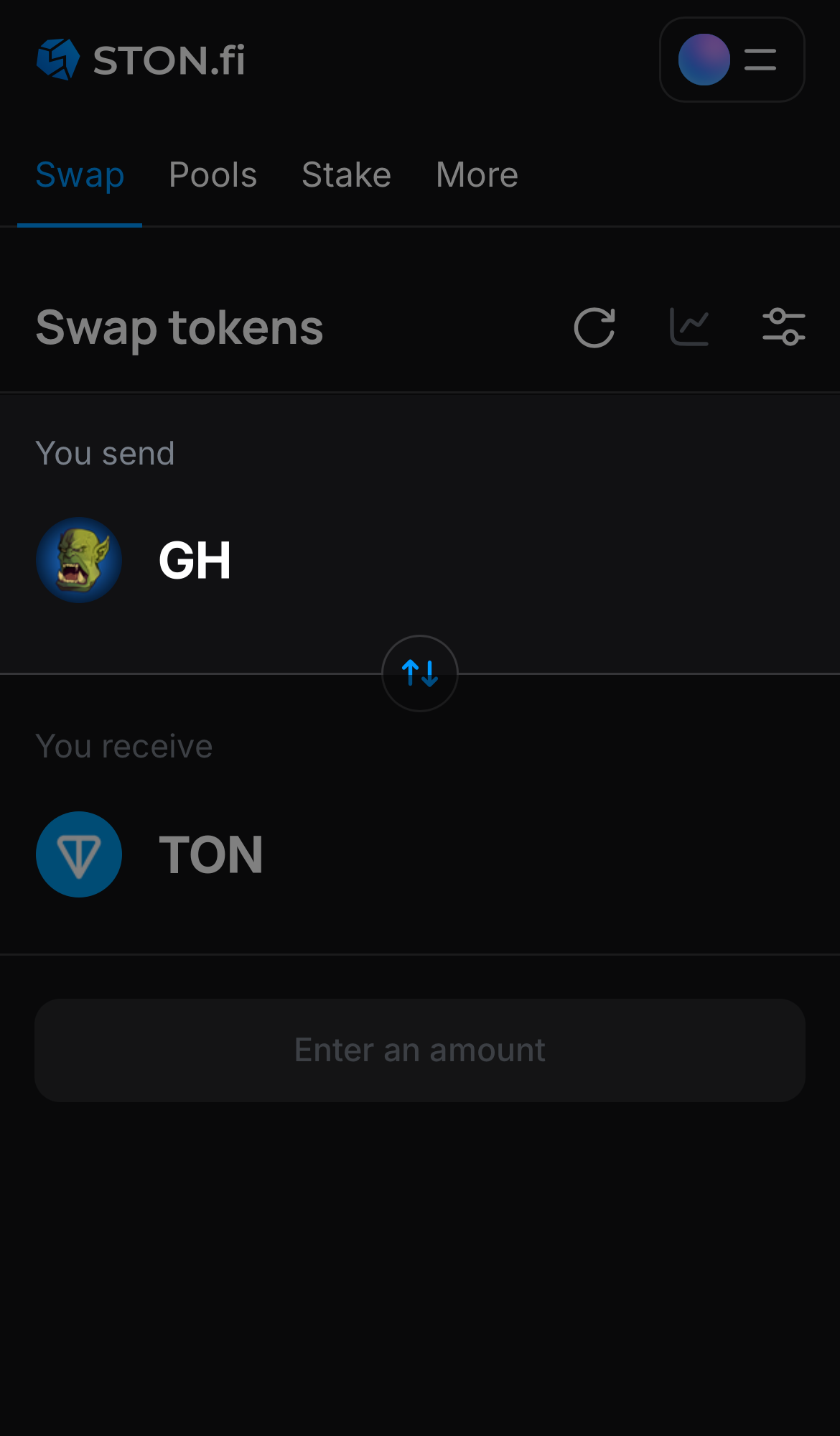
Task: Open the More tab
Action: [x=477, y=174]
